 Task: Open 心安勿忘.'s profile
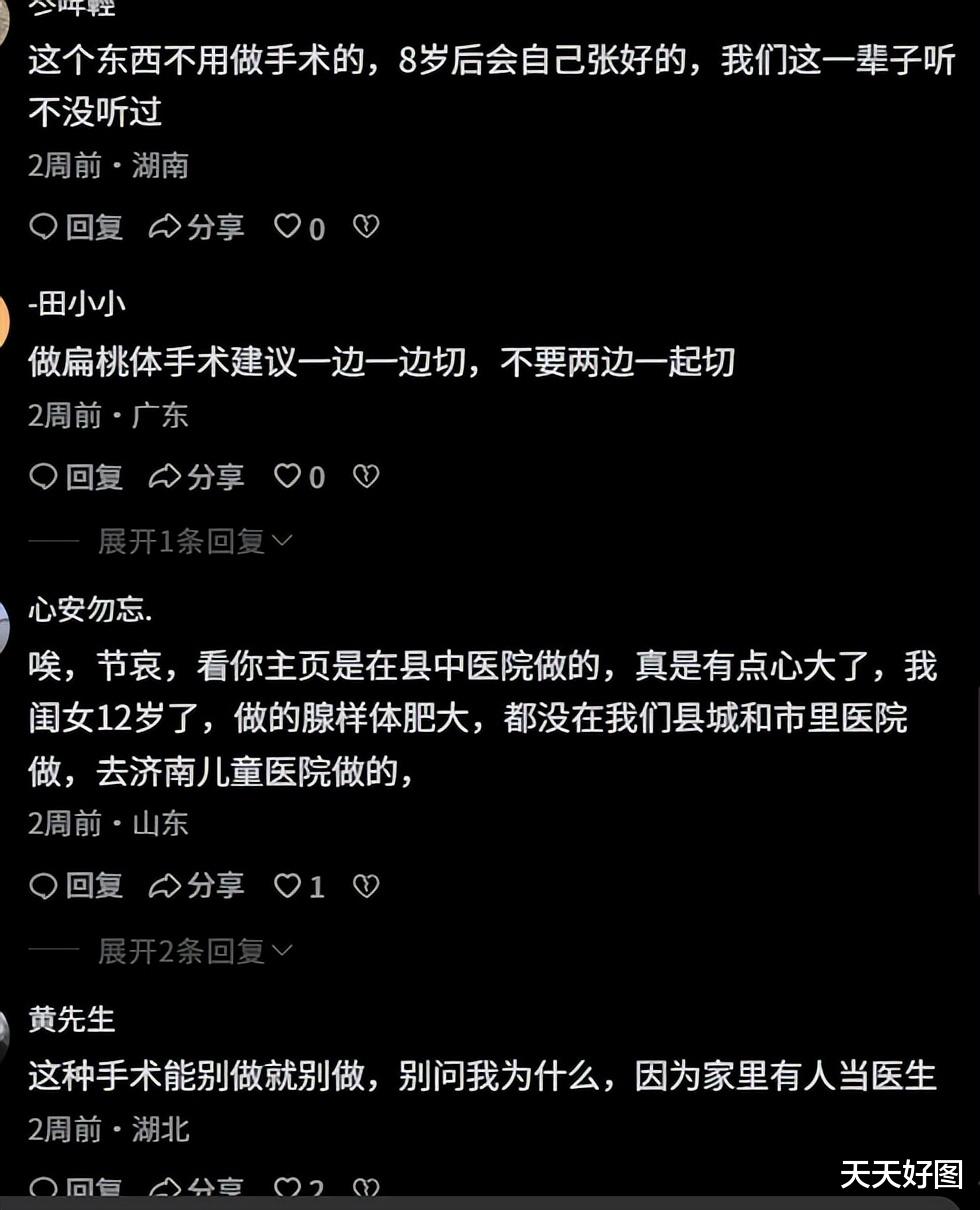[90, 609]
